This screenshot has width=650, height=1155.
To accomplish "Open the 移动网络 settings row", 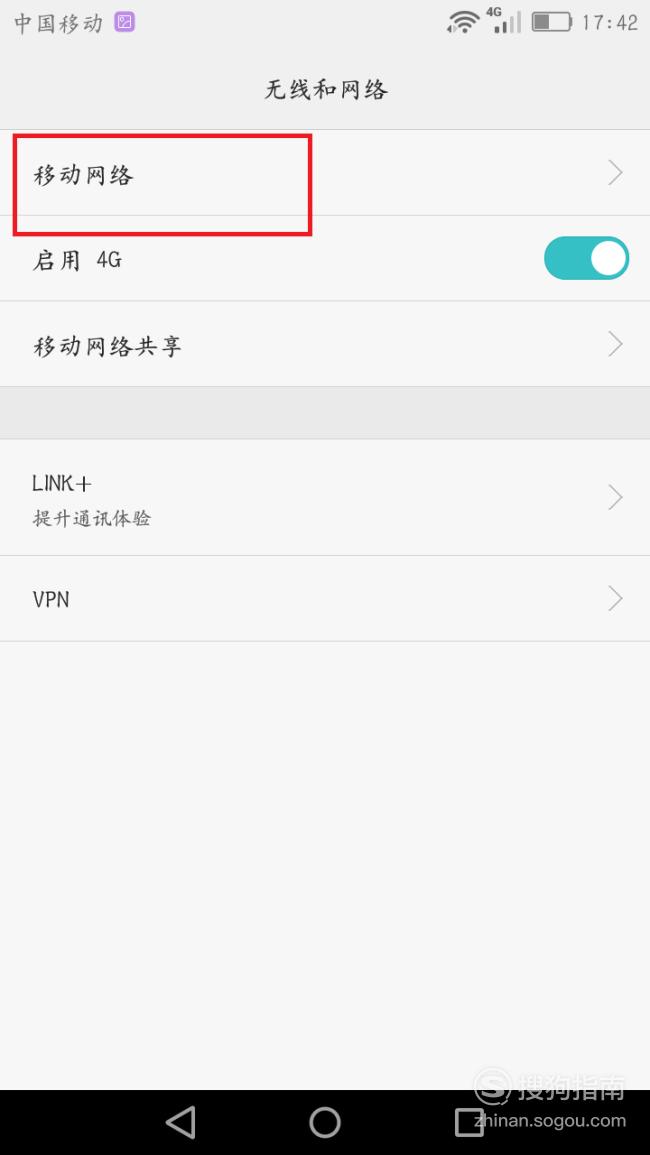I will coord(325,173).
